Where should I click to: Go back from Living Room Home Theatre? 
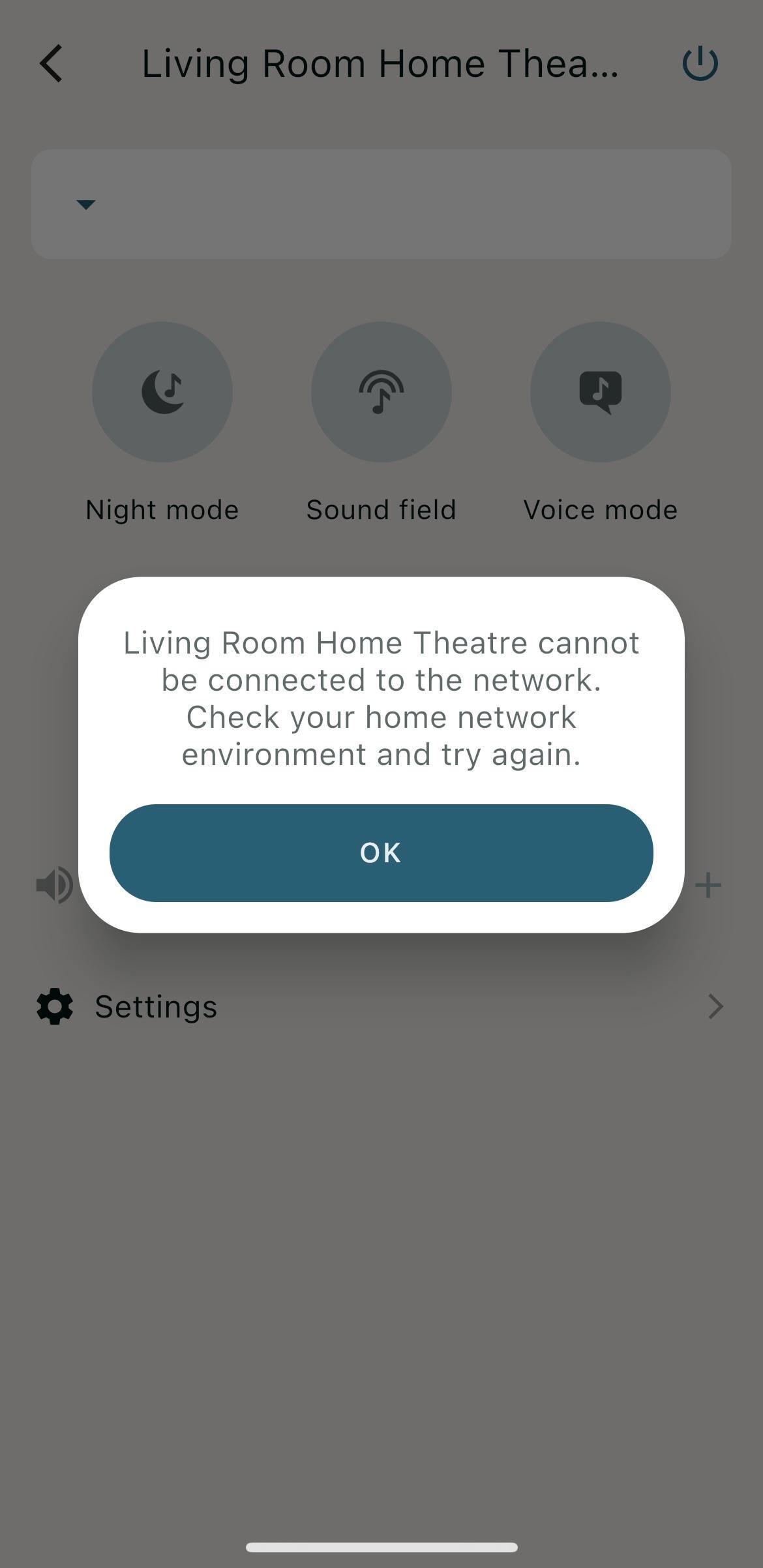[52, 64]
